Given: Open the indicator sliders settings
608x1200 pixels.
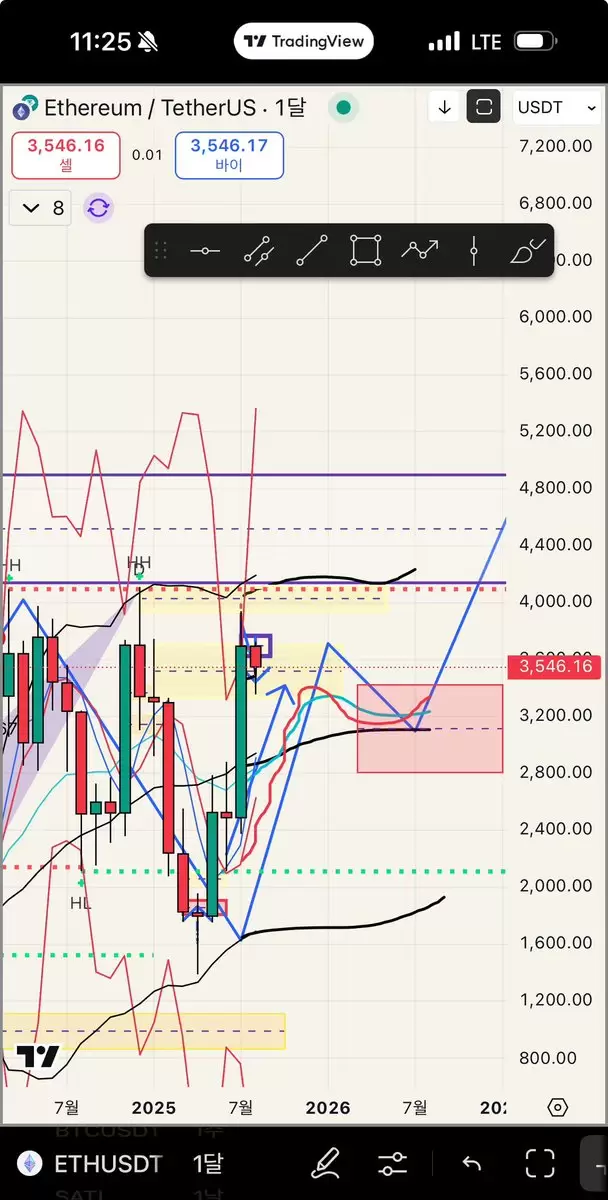Looking at the screenshot, I should 393,1163.
